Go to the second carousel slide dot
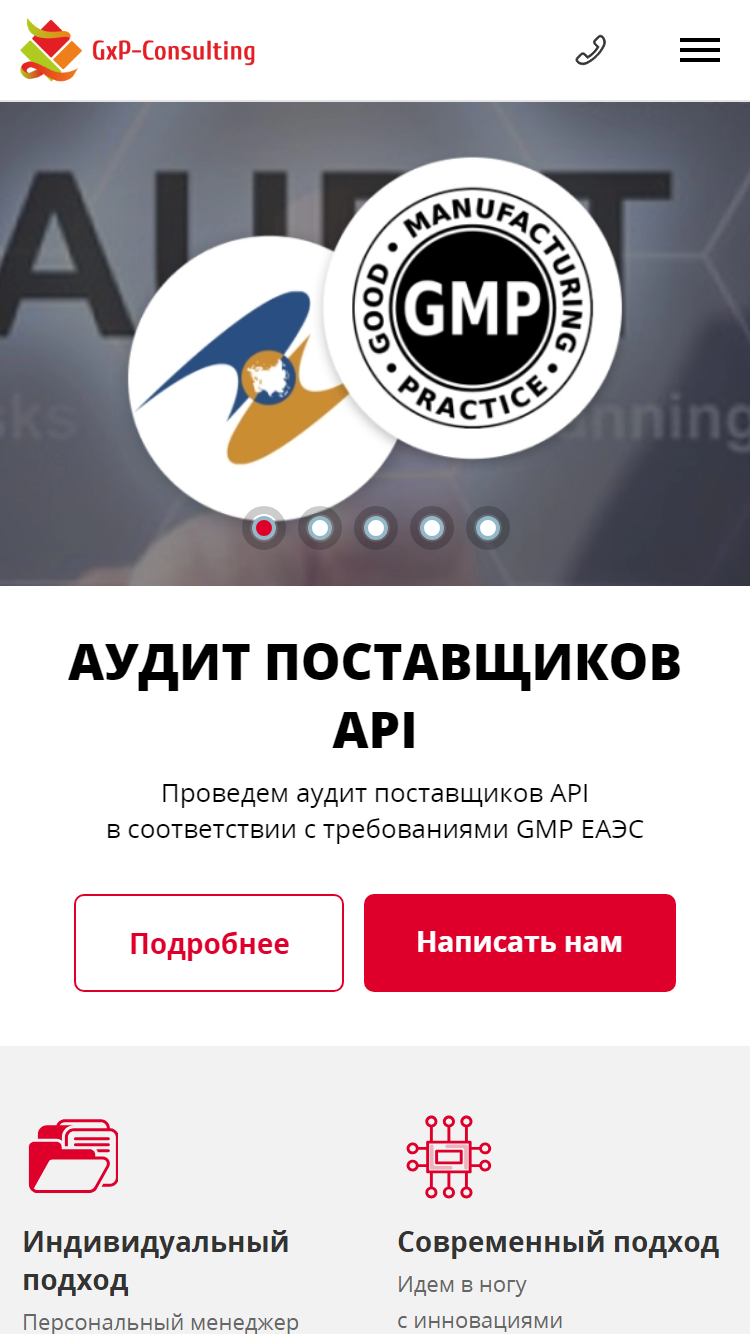 coord(320,528)
